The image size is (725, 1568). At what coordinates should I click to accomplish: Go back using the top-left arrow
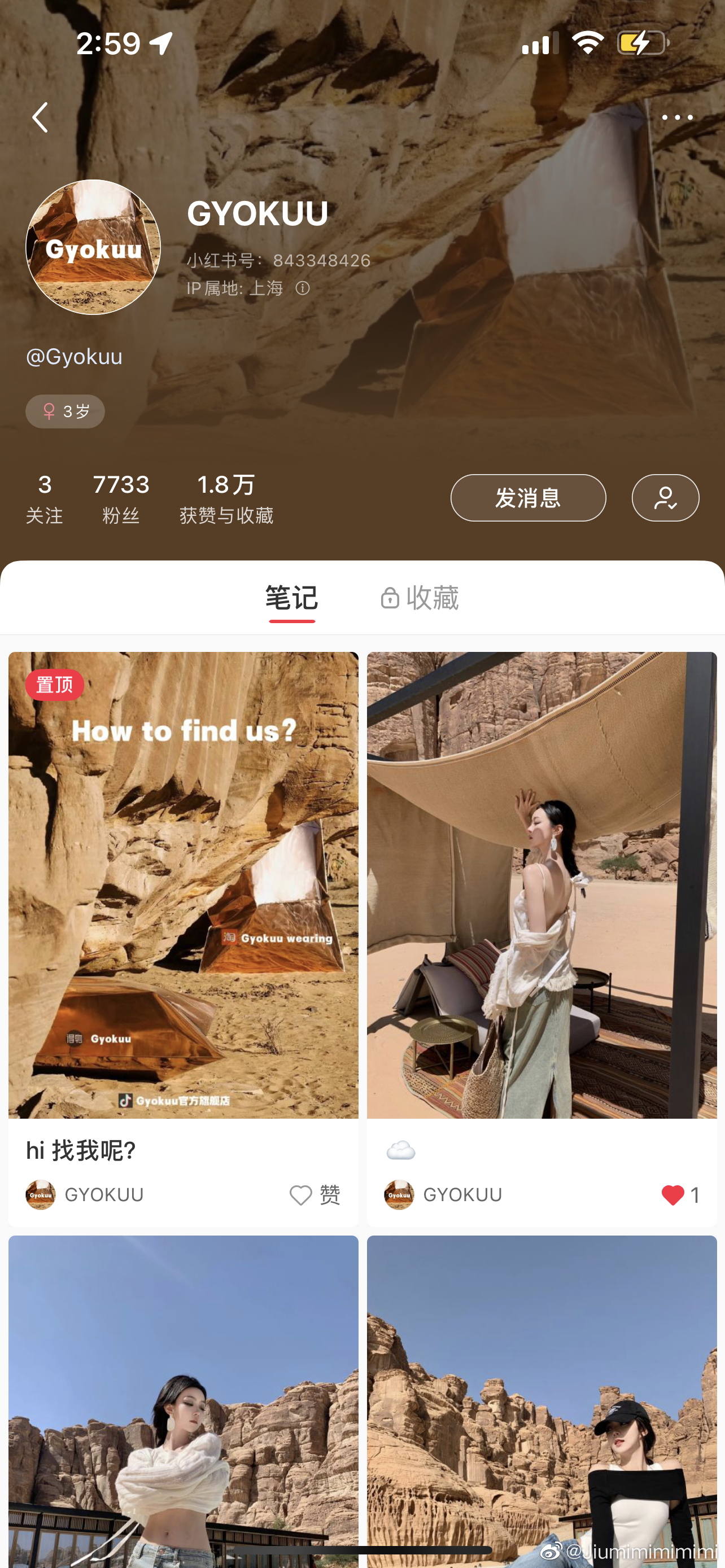tap(40, 117)
